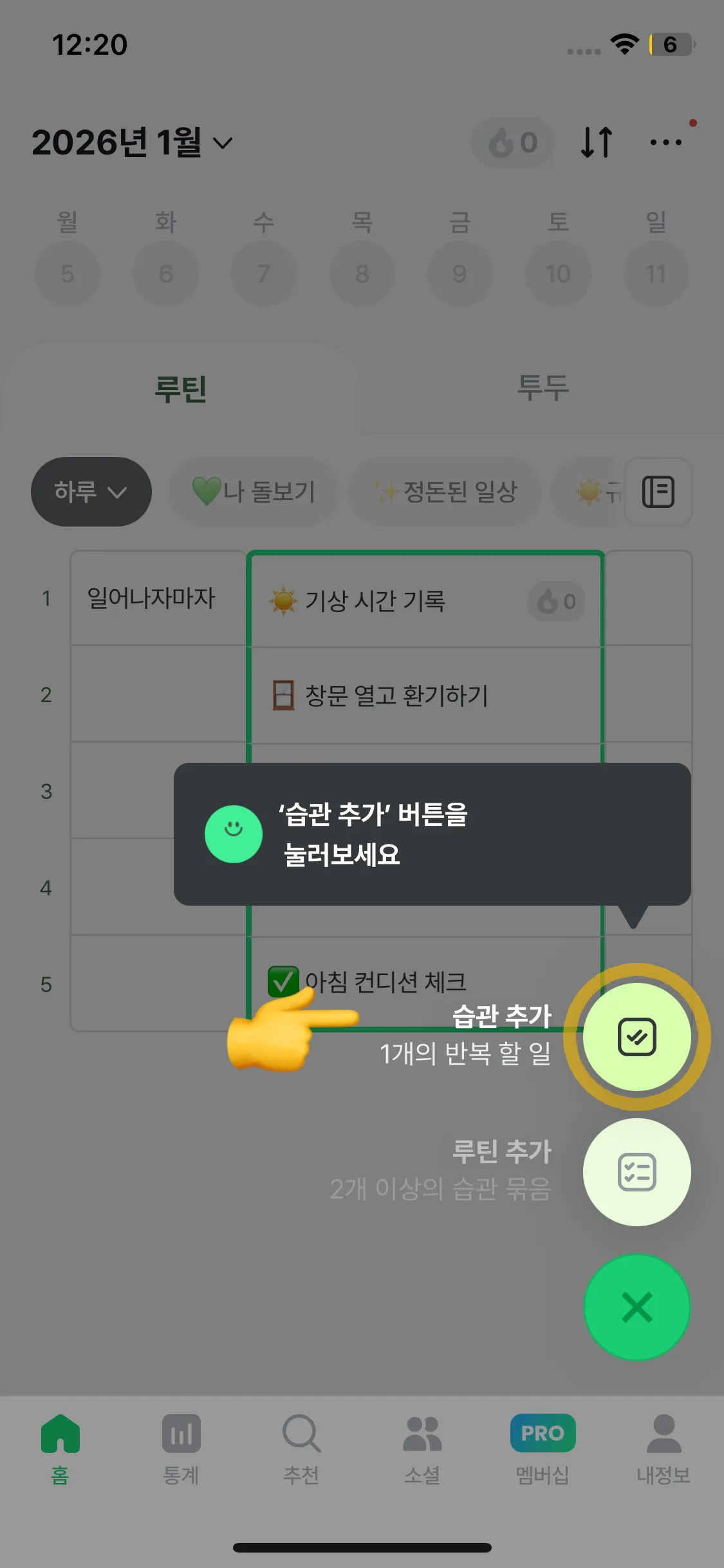
Task: Open the 창문 열고 환기하기 habit
Action: click(x=425, y=696)
